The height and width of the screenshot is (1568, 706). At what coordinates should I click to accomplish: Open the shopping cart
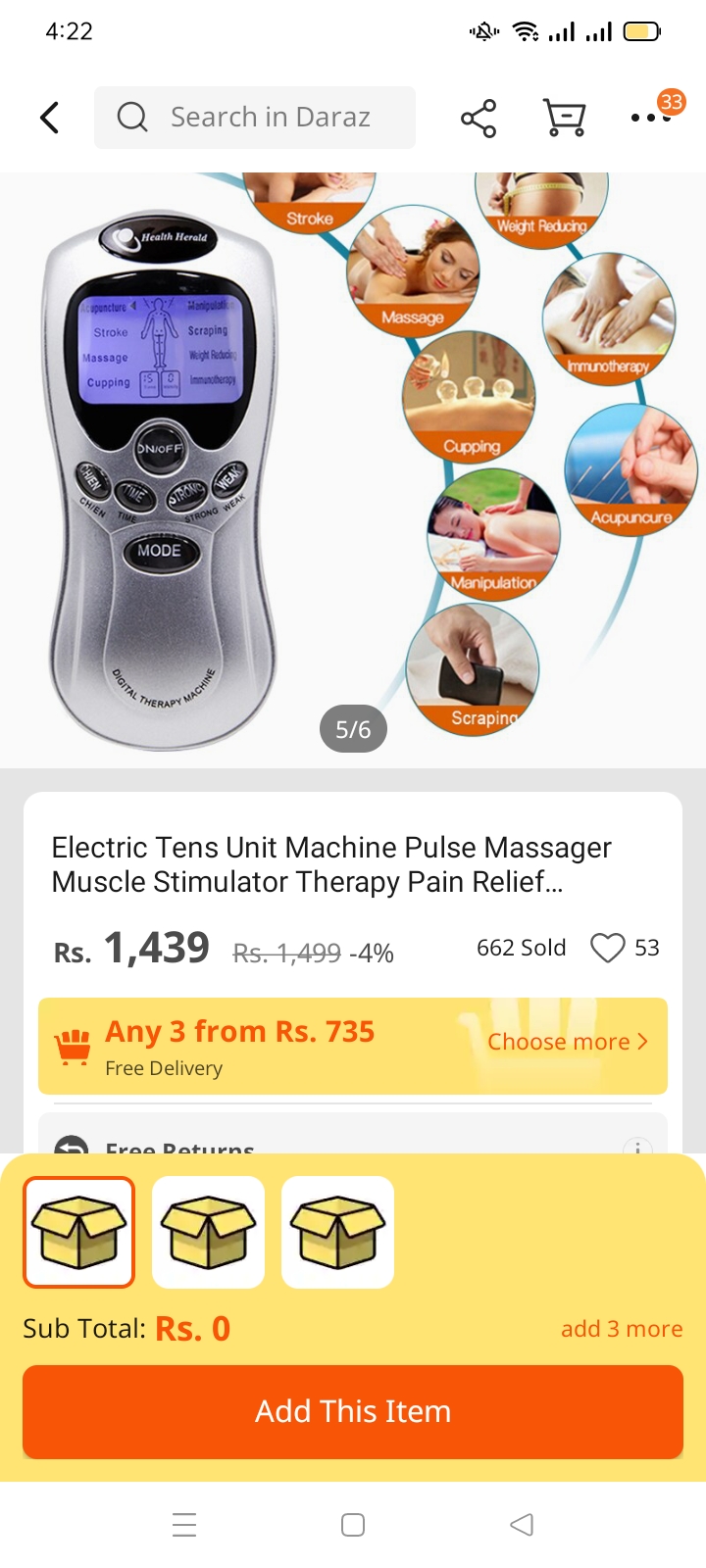click(565, 118)
